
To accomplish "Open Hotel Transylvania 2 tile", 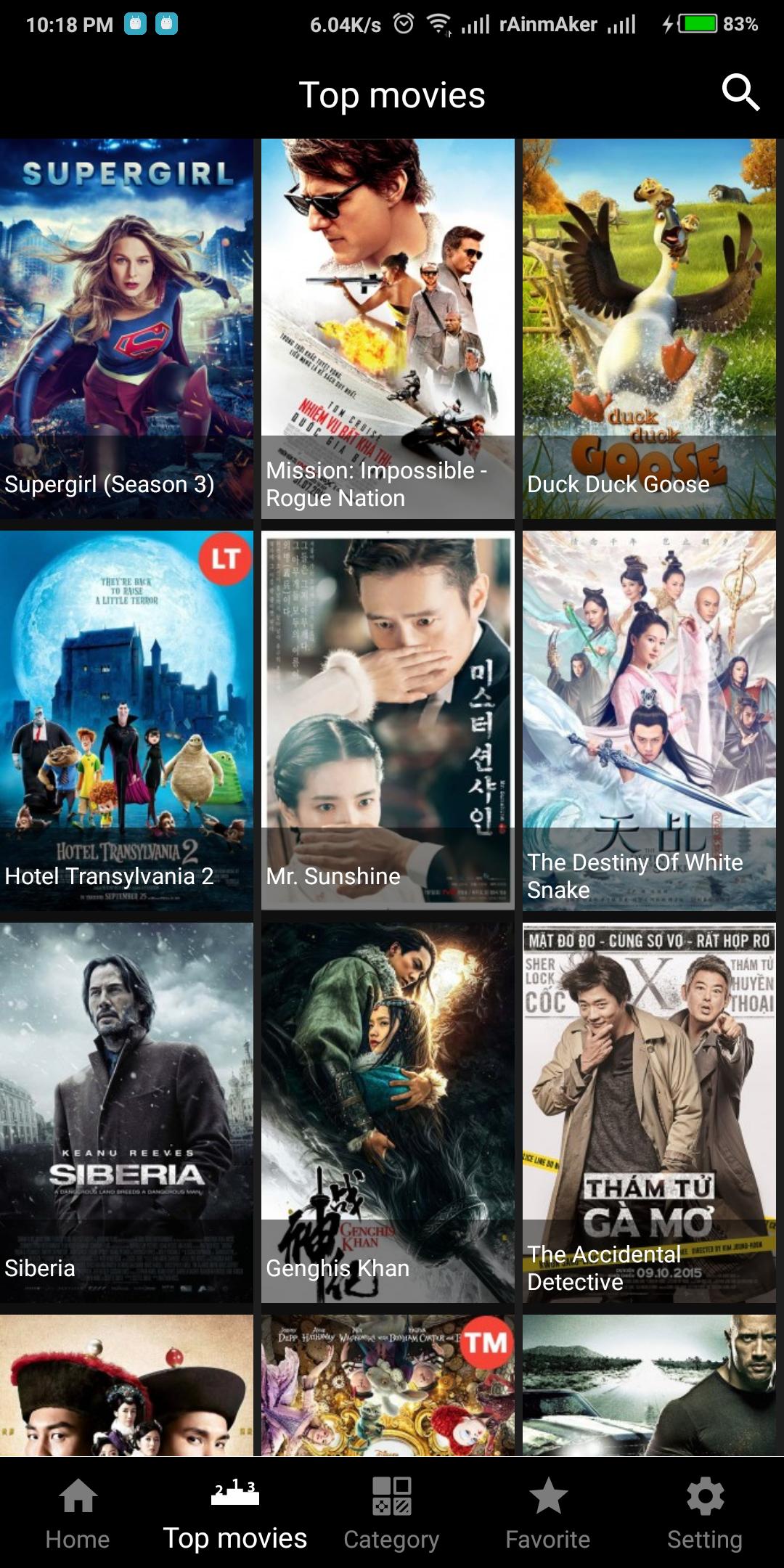I will tap(126, 720).
